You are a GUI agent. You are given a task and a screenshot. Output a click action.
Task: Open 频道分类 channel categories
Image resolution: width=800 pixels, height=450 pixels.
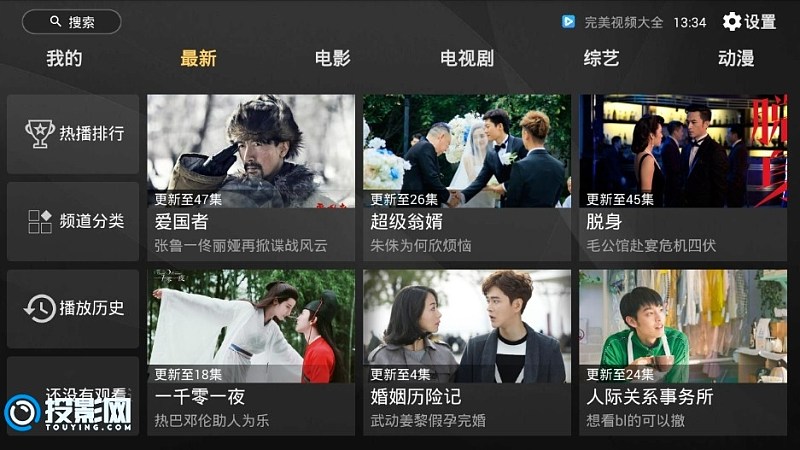click(x=73, y=221)
